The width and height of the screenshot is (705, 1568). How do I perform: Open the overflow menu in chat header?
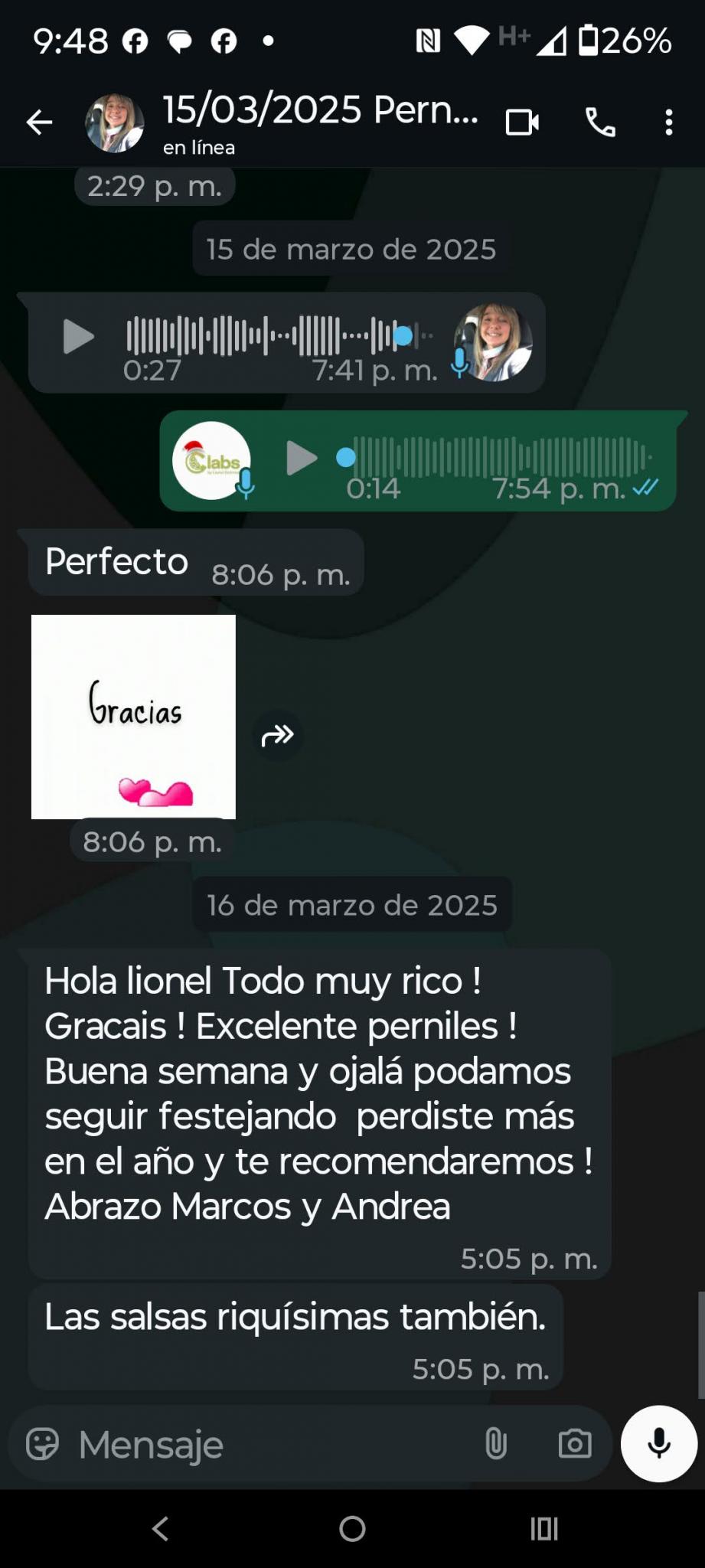coord(669,122)
